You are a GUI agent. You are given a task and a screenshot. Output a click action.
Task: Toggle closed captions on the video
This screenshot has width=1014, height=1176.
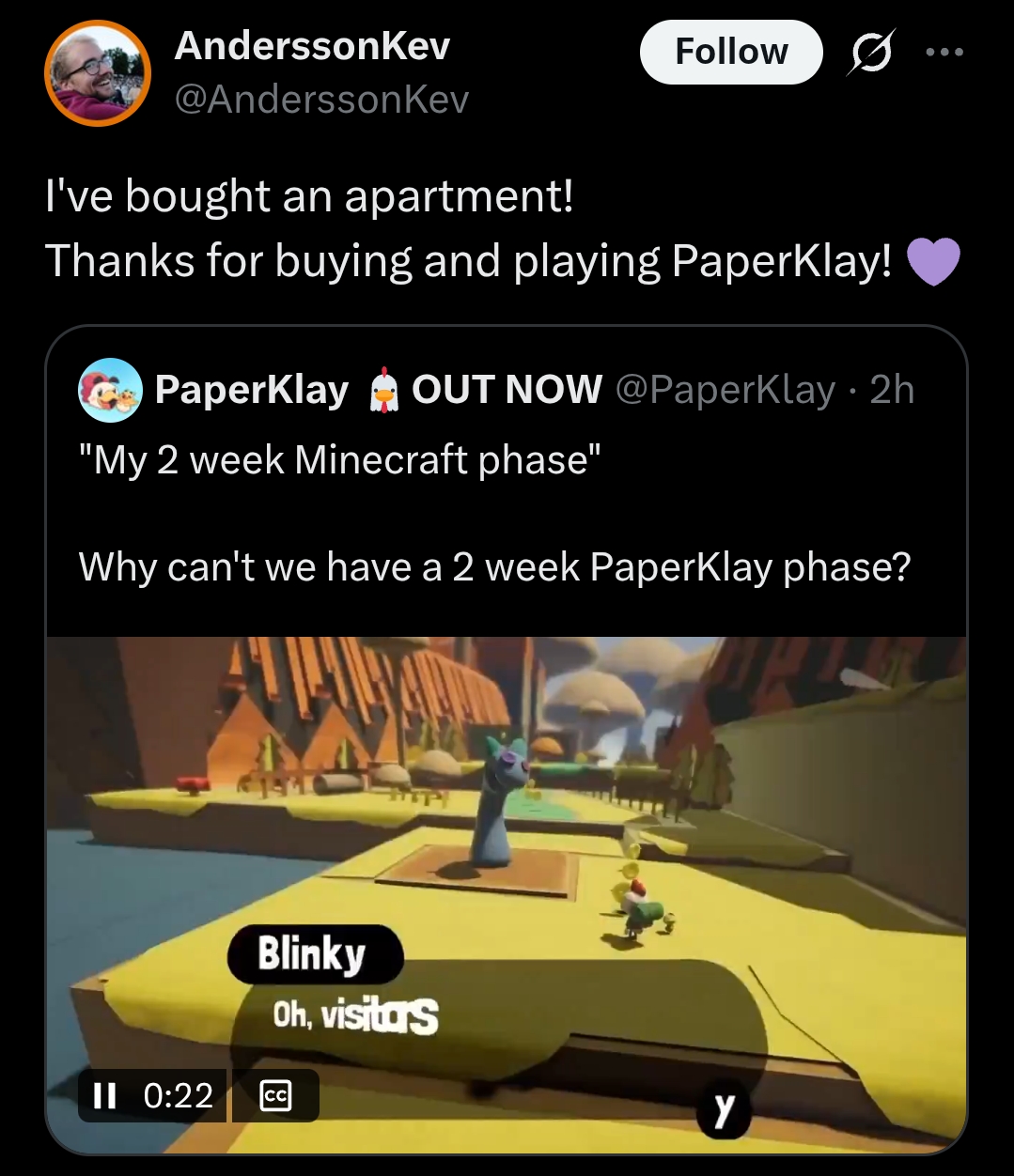(x=276, y=1095)
